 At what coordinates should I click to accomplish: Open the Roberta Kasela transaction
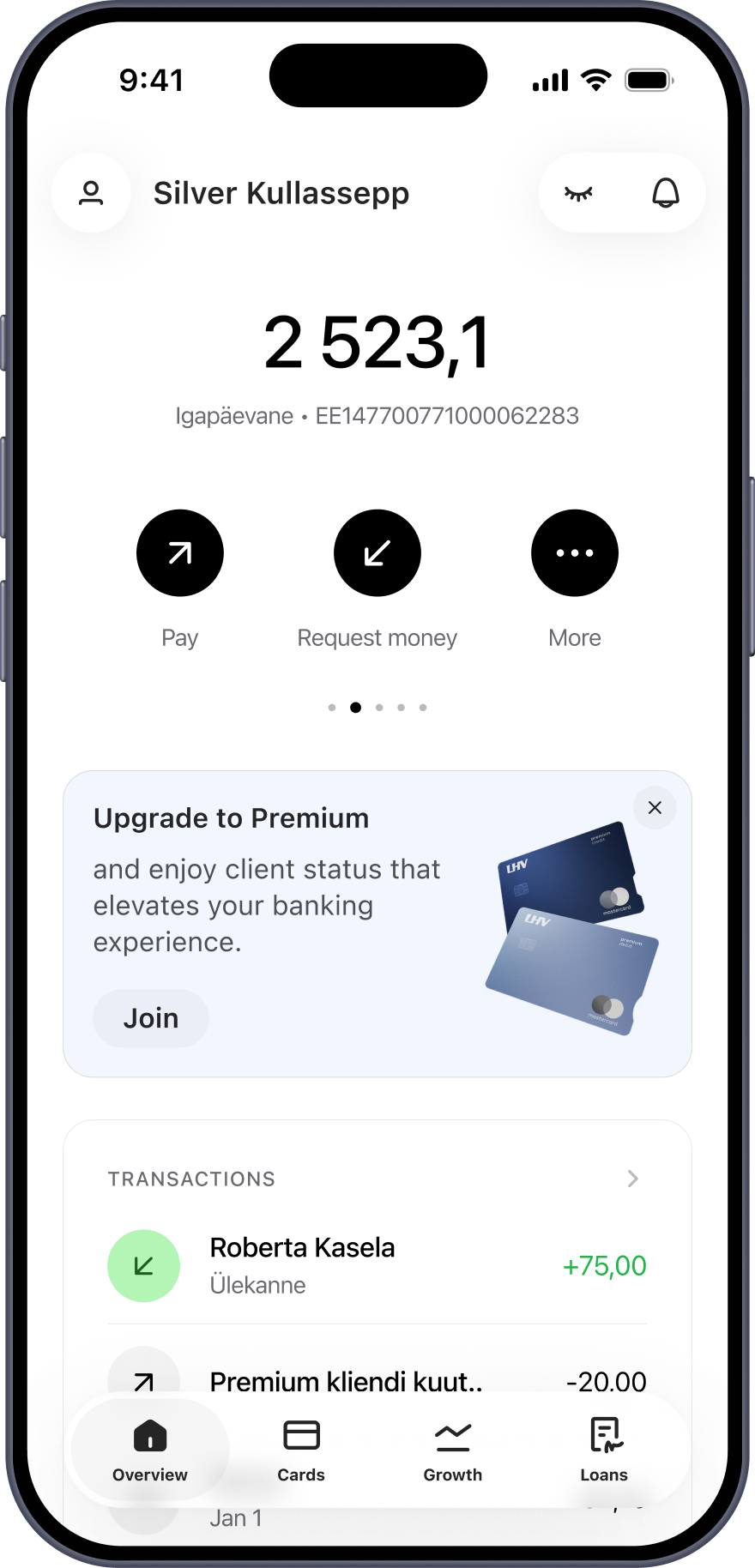(377, 1266)
